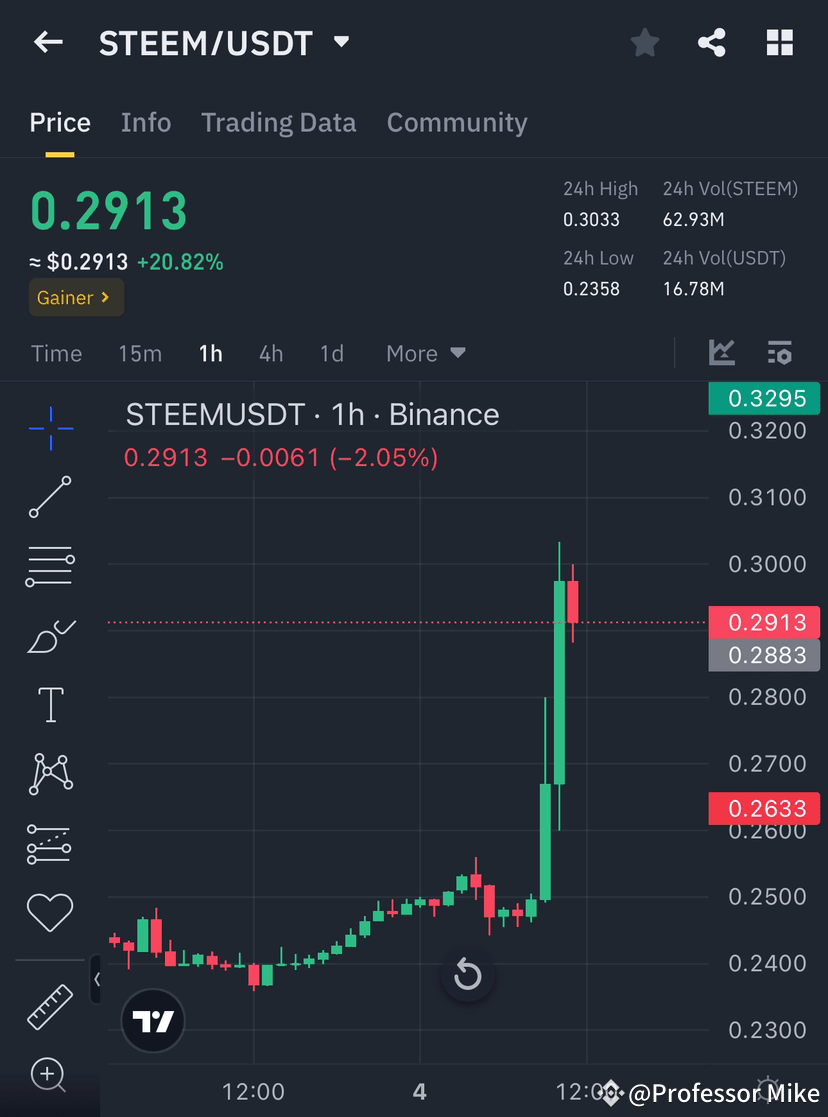Click the TradingView logo on the chart
828x1117 pixels.
tap(152, 1021)
